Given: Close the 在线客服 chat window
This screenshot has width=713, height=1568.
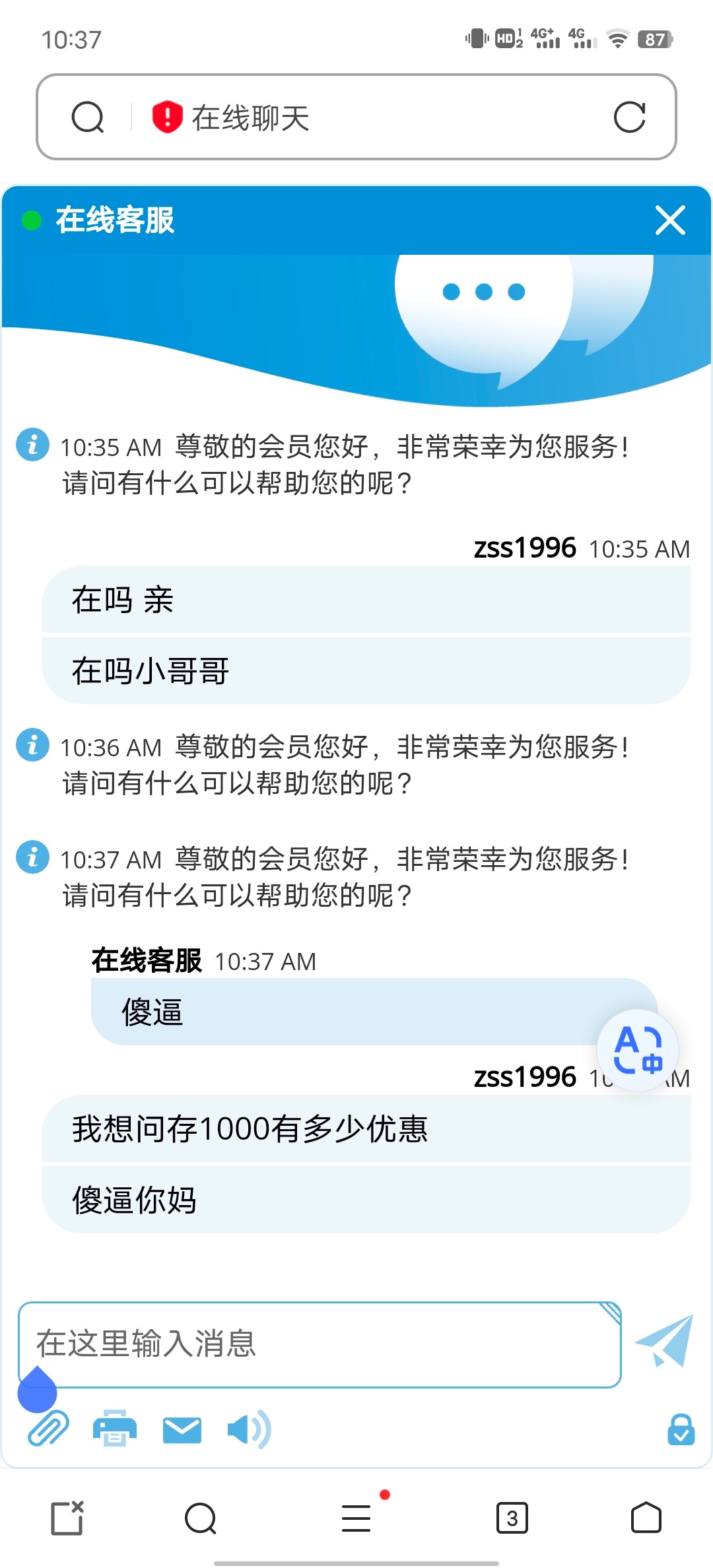Looking at the screenshot, I should (670, 220).
